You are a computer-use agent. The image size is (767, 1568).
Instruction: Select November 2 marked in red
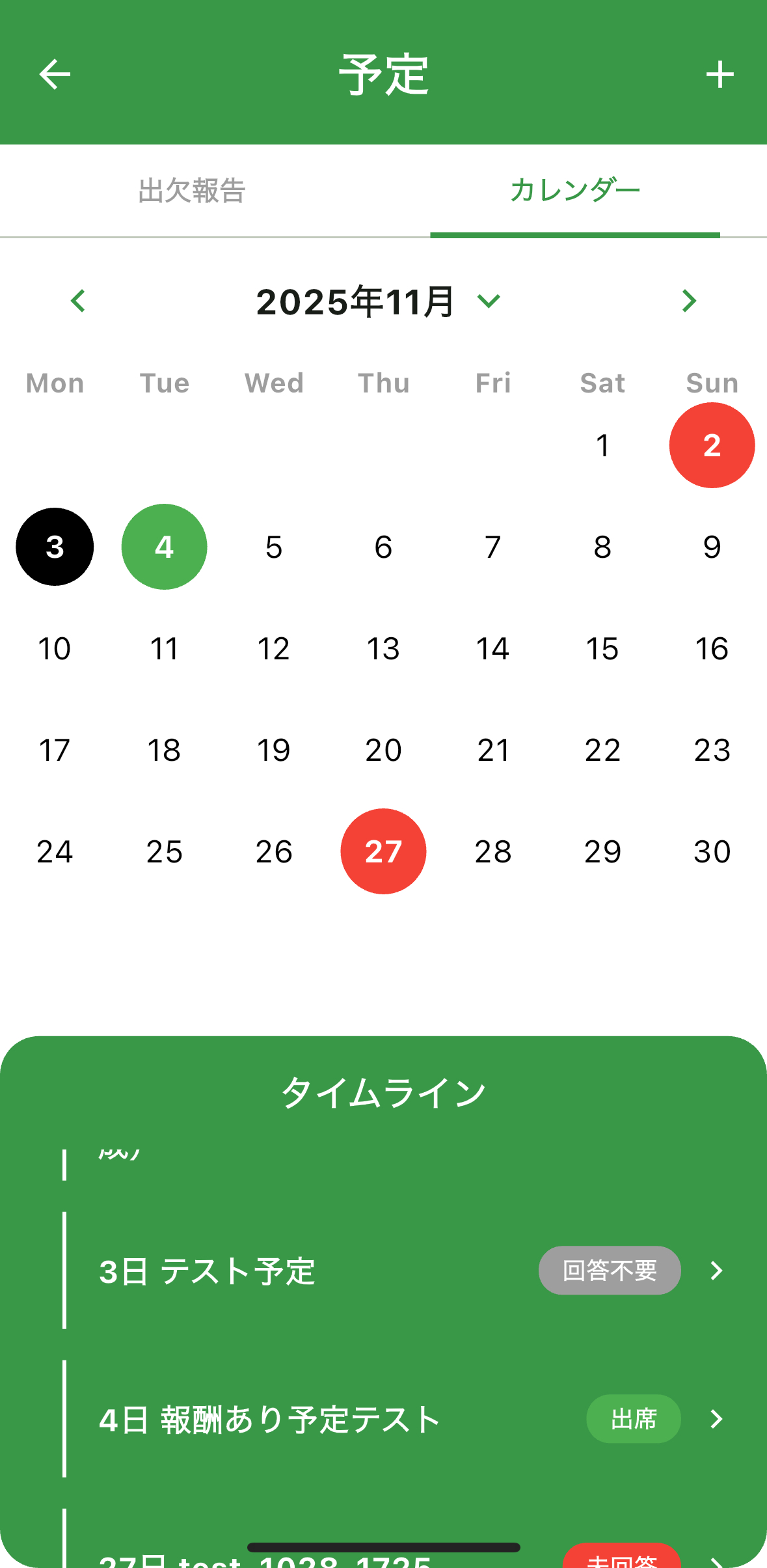point(712,445)
